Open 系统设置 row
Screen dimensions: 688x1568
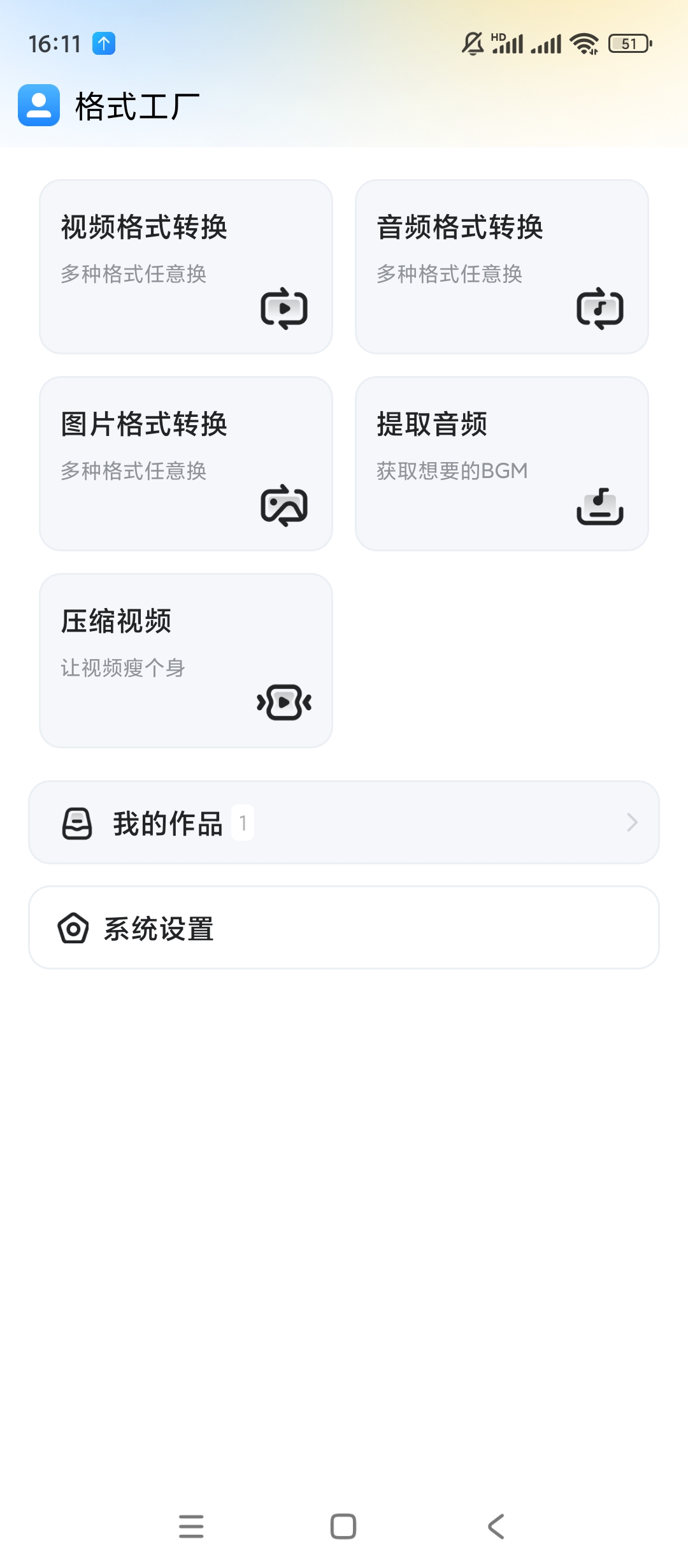point(344,927)
